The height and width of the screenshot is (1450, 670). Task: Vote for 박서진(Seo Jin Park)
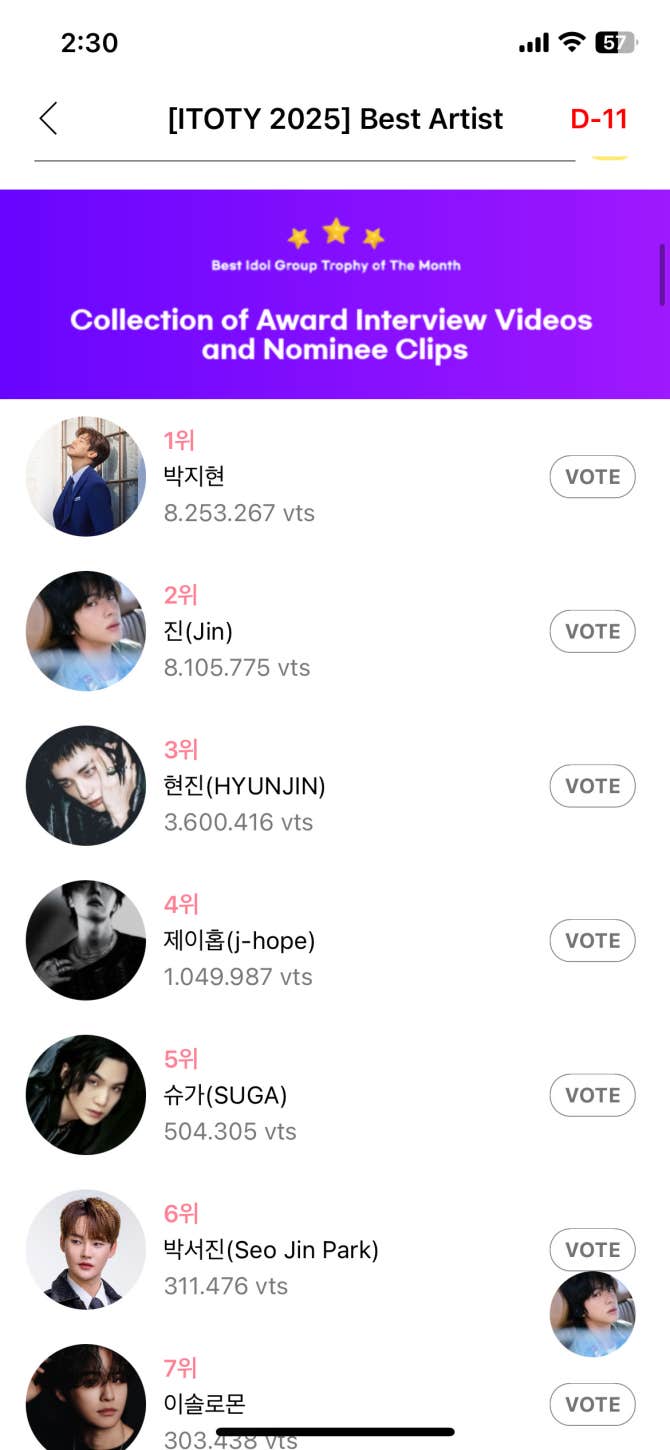[592, 1249]
